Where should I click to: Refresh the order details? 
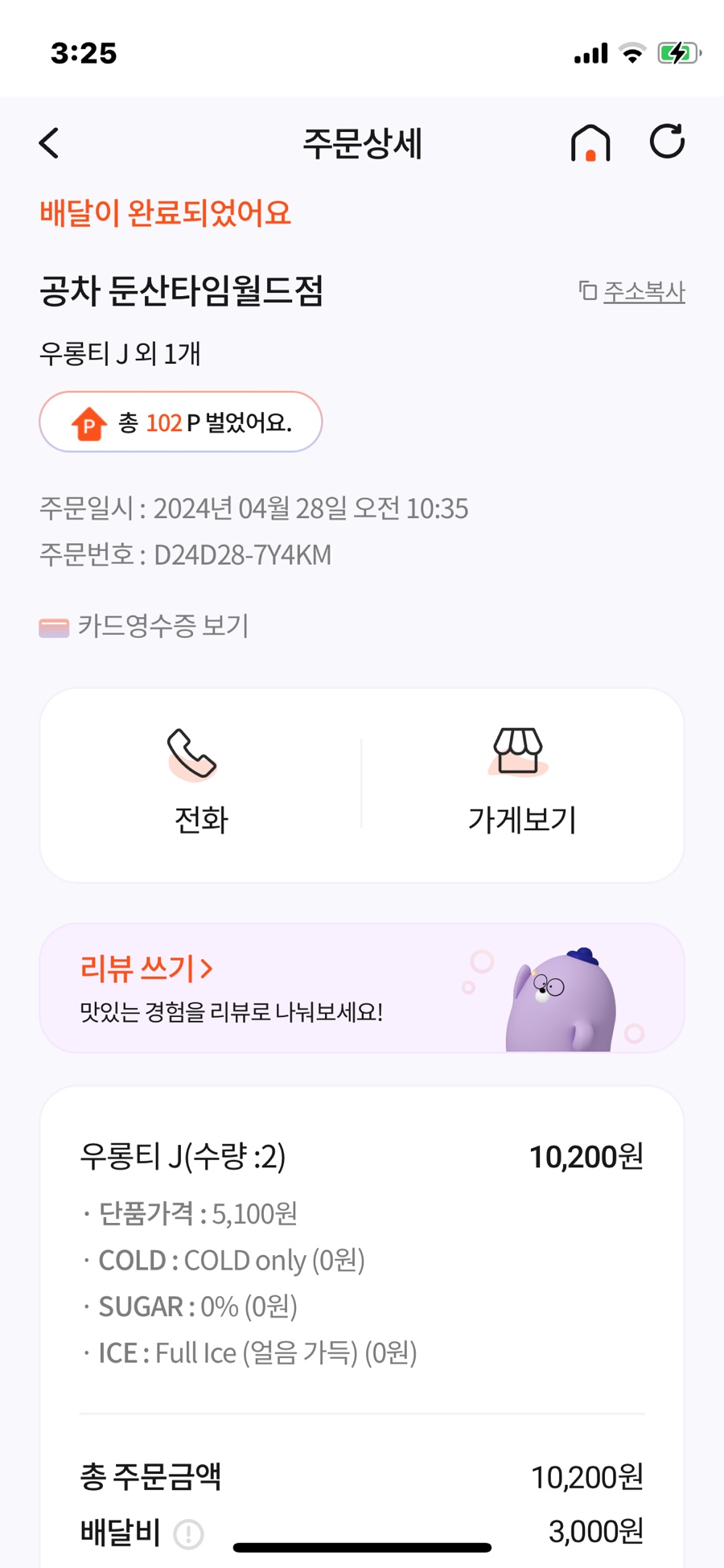[x=667, y=142]
